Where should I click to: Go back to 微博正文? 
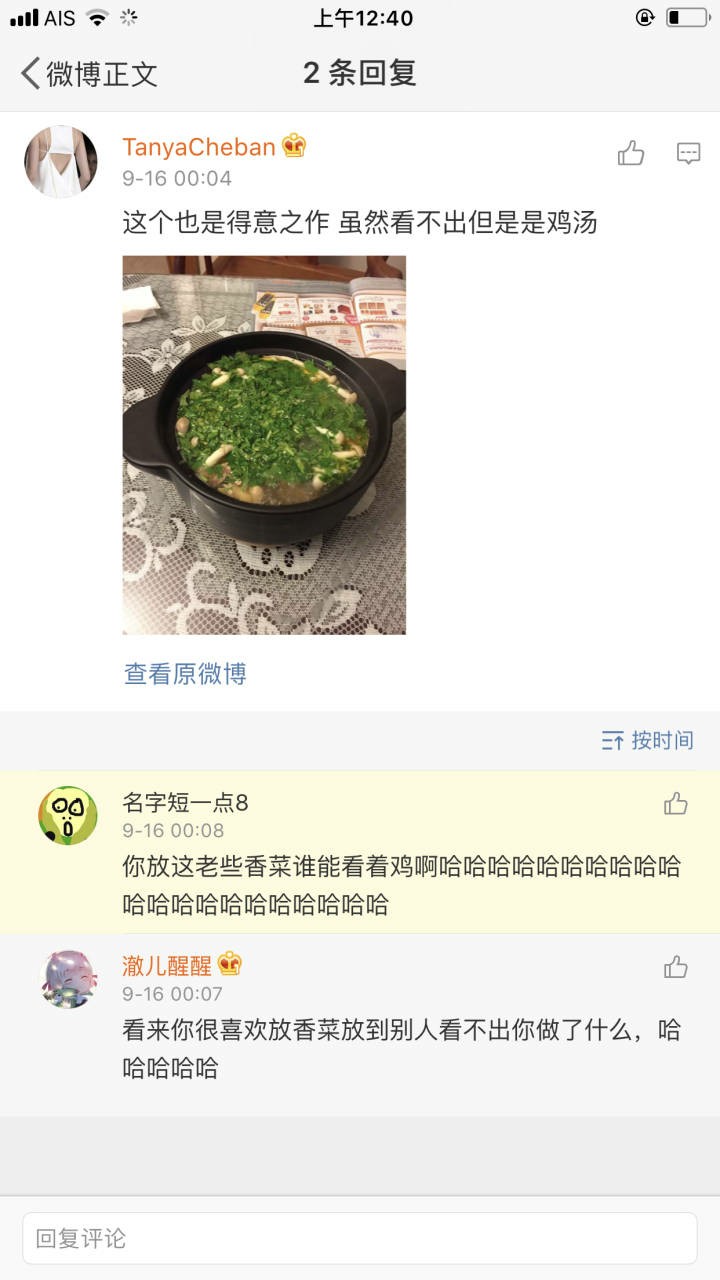pos(88,73)
